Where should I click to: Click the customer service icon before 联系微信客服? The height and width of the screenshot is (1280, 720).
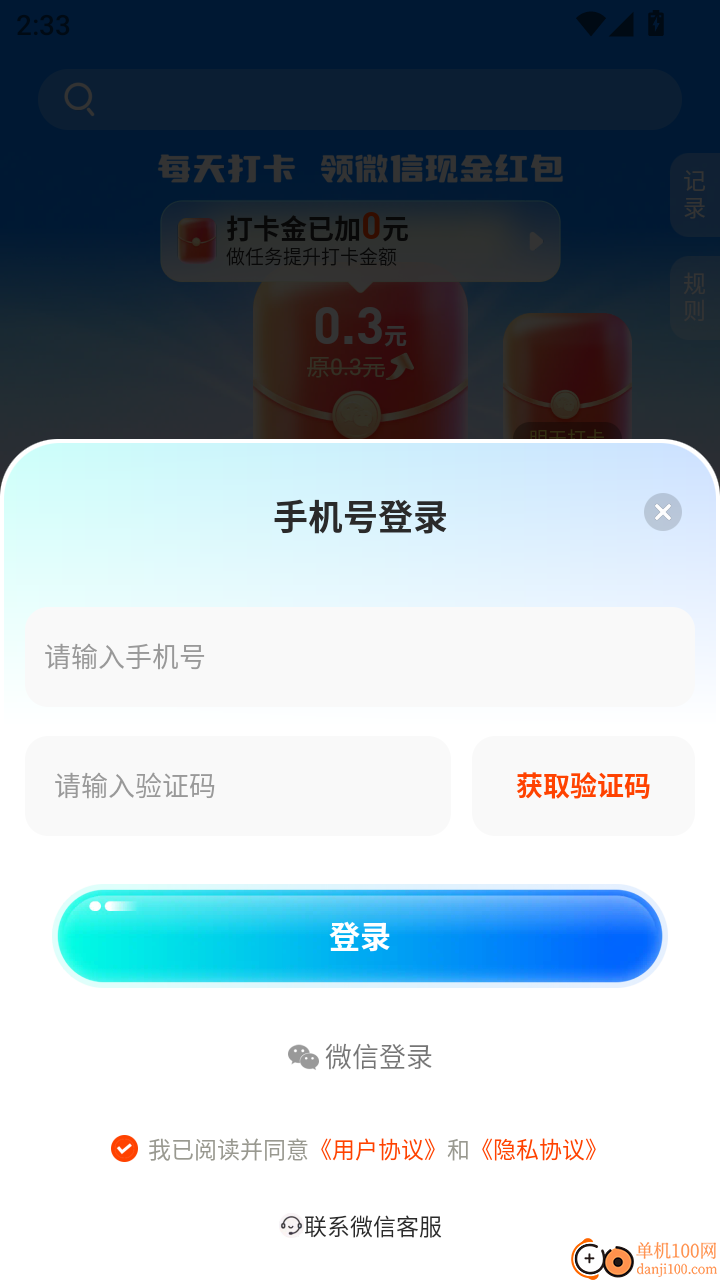[x=291, y=1225]
